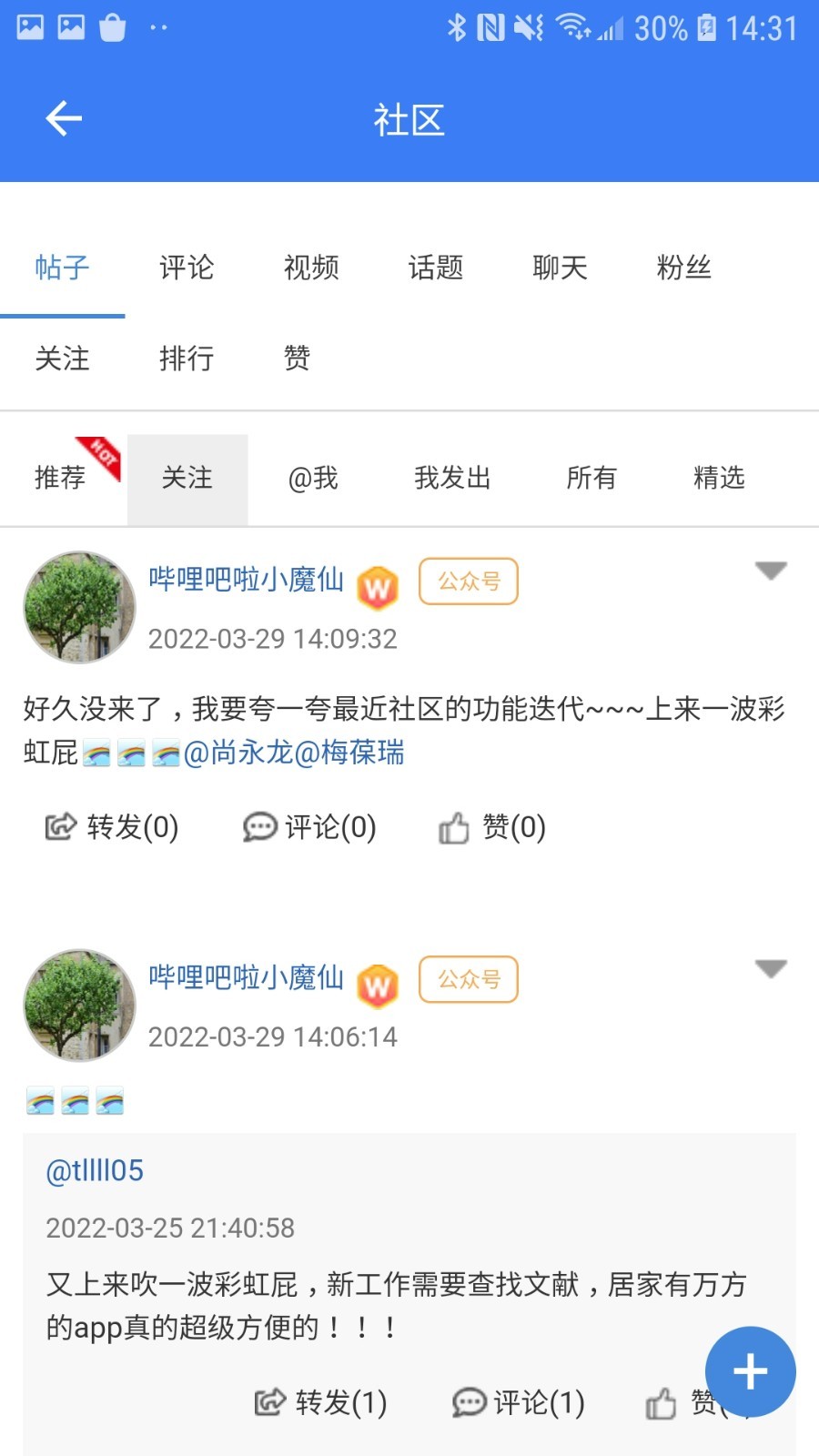Toggle like on first post showing 赞(0)

[x=491, y=828]
